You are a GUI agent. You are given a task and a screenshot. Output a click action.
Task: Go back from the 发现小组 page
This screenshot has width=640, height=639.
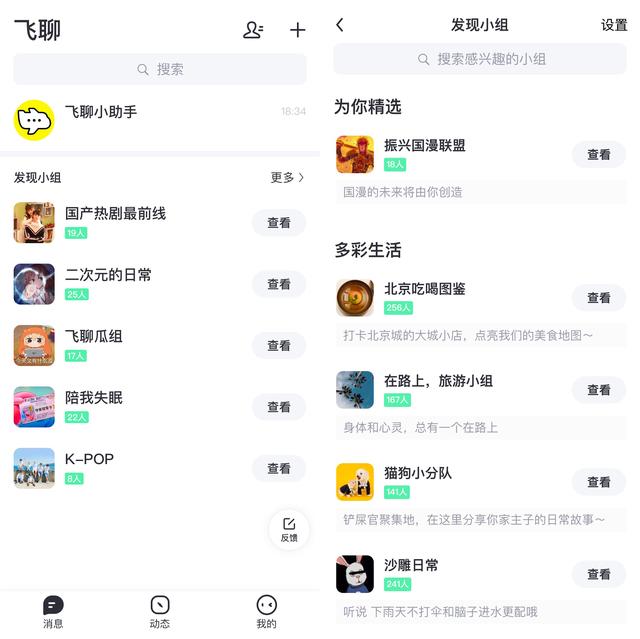(x=340, y=25)
